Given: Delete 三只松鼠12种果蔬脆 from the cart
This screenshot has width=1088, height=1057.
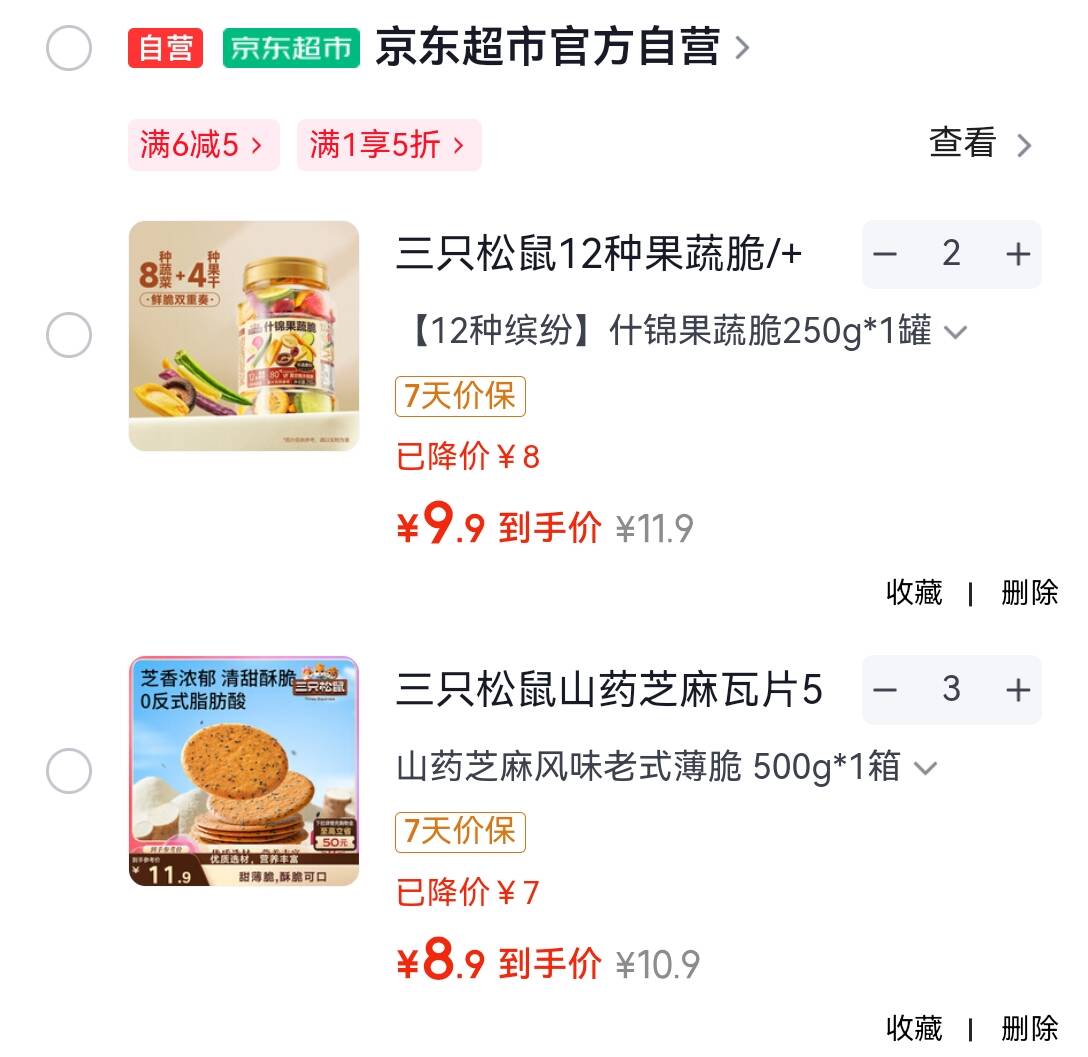Looking at the screenshot, I should click(1029, 592).
